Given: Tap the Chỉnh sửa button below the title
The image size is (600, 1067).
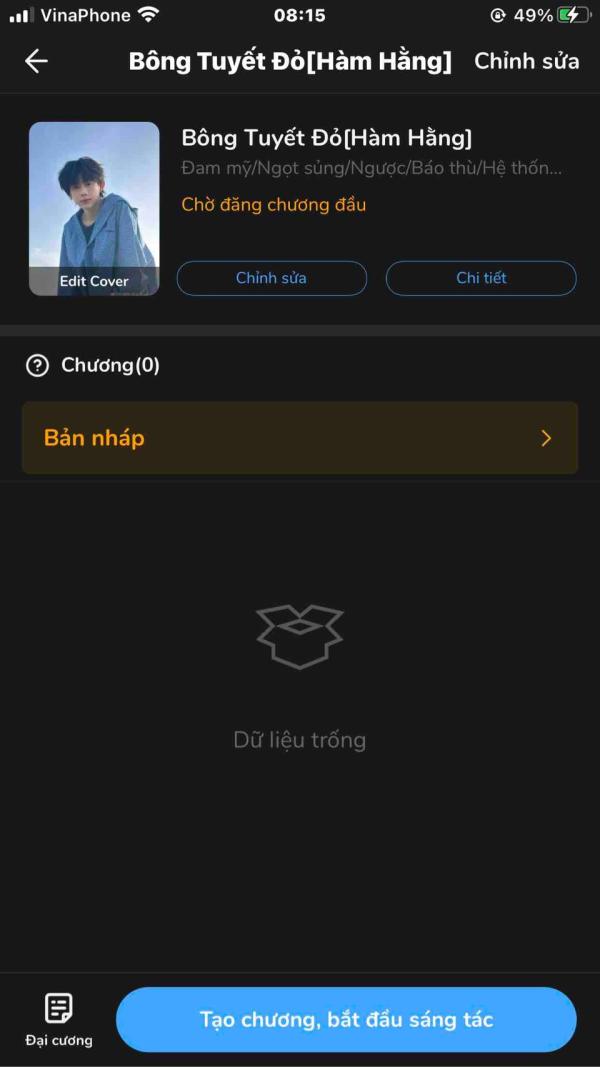Looking at the screenshot, I should tap(271, 278).
